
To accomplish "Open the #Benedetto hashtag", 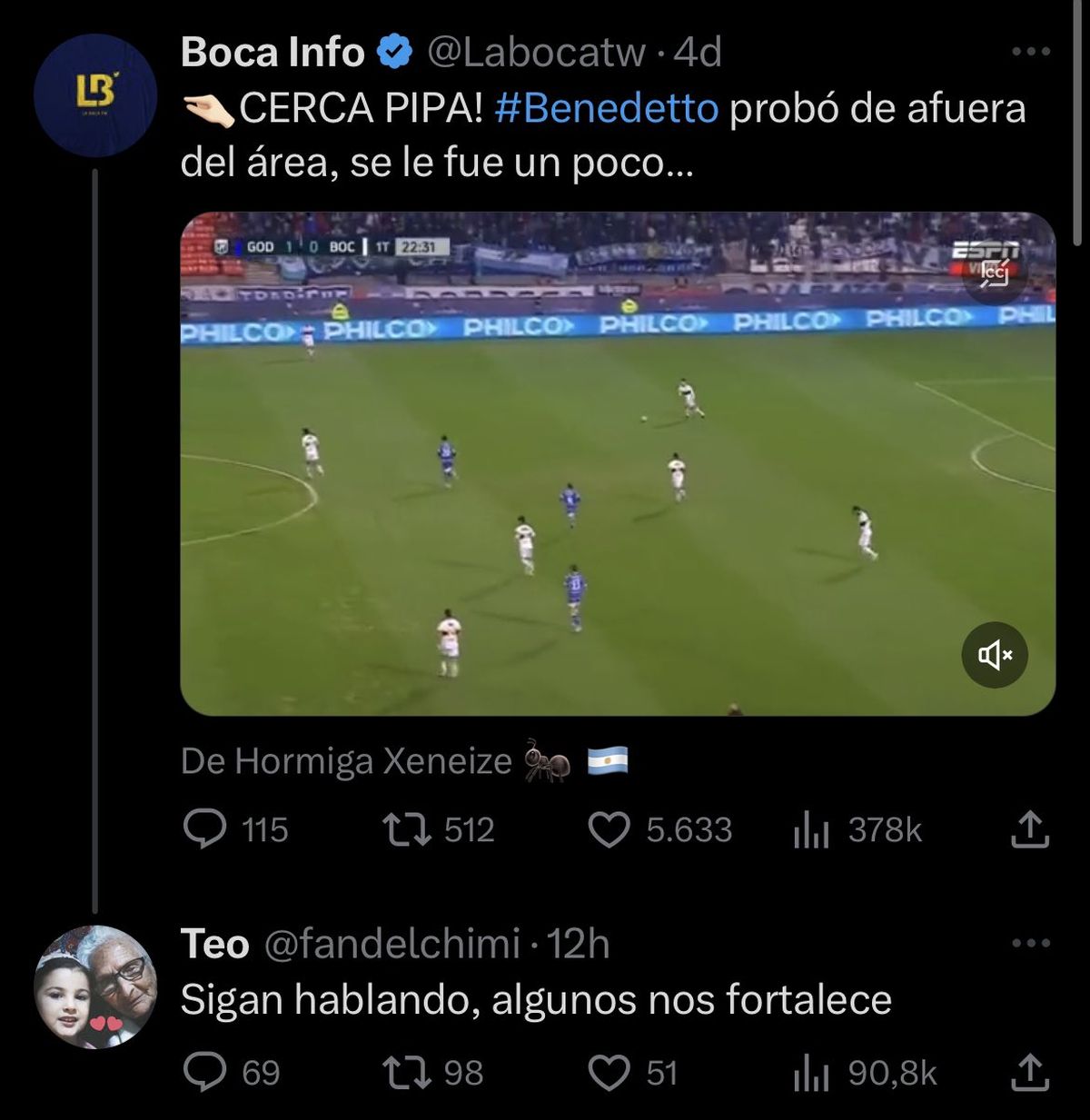I will click(x=607, y=108).
